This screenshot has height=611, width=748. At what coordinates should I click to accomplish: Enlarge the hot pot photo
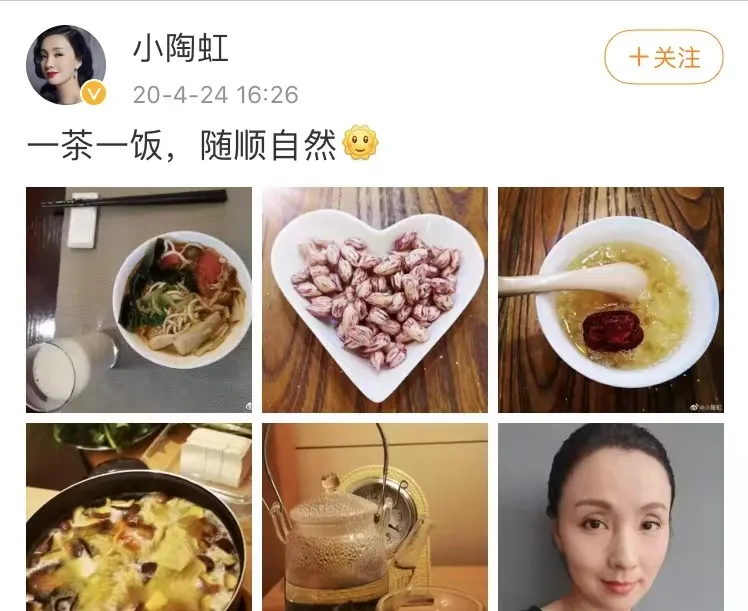[139, 517]
